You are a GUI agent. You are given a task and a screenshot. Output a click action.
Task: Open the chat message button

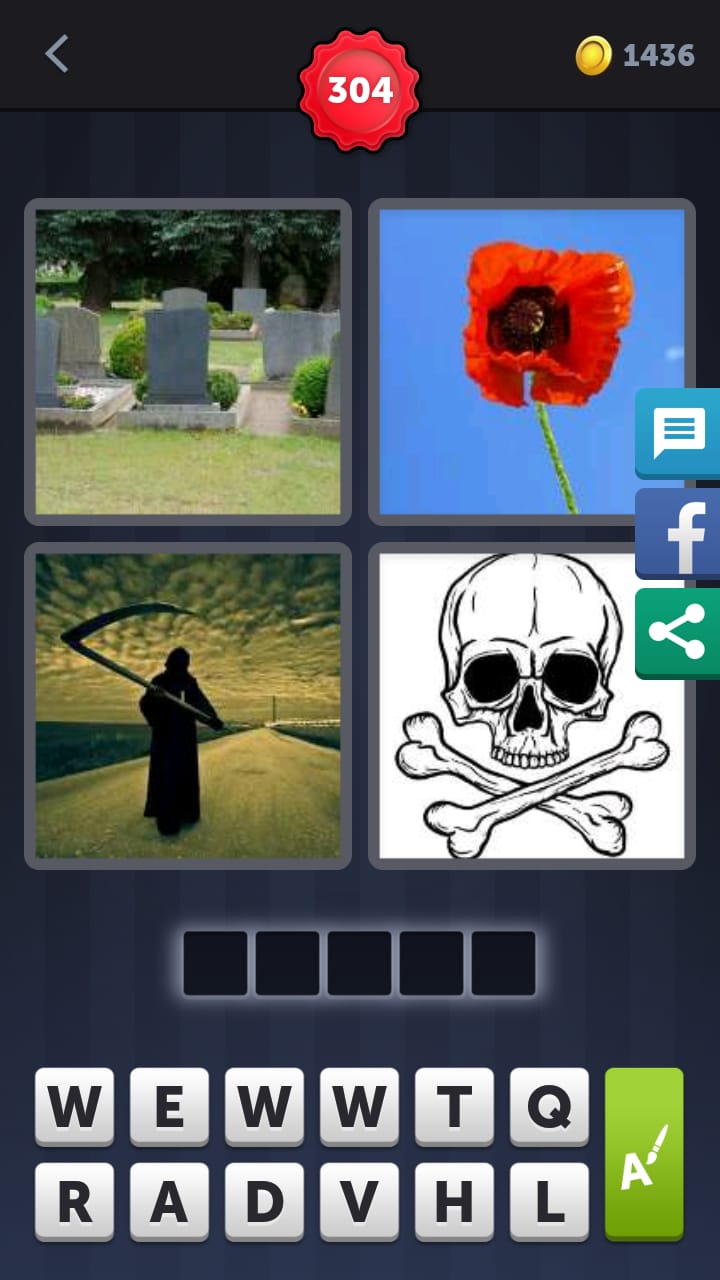coord(679,433)
